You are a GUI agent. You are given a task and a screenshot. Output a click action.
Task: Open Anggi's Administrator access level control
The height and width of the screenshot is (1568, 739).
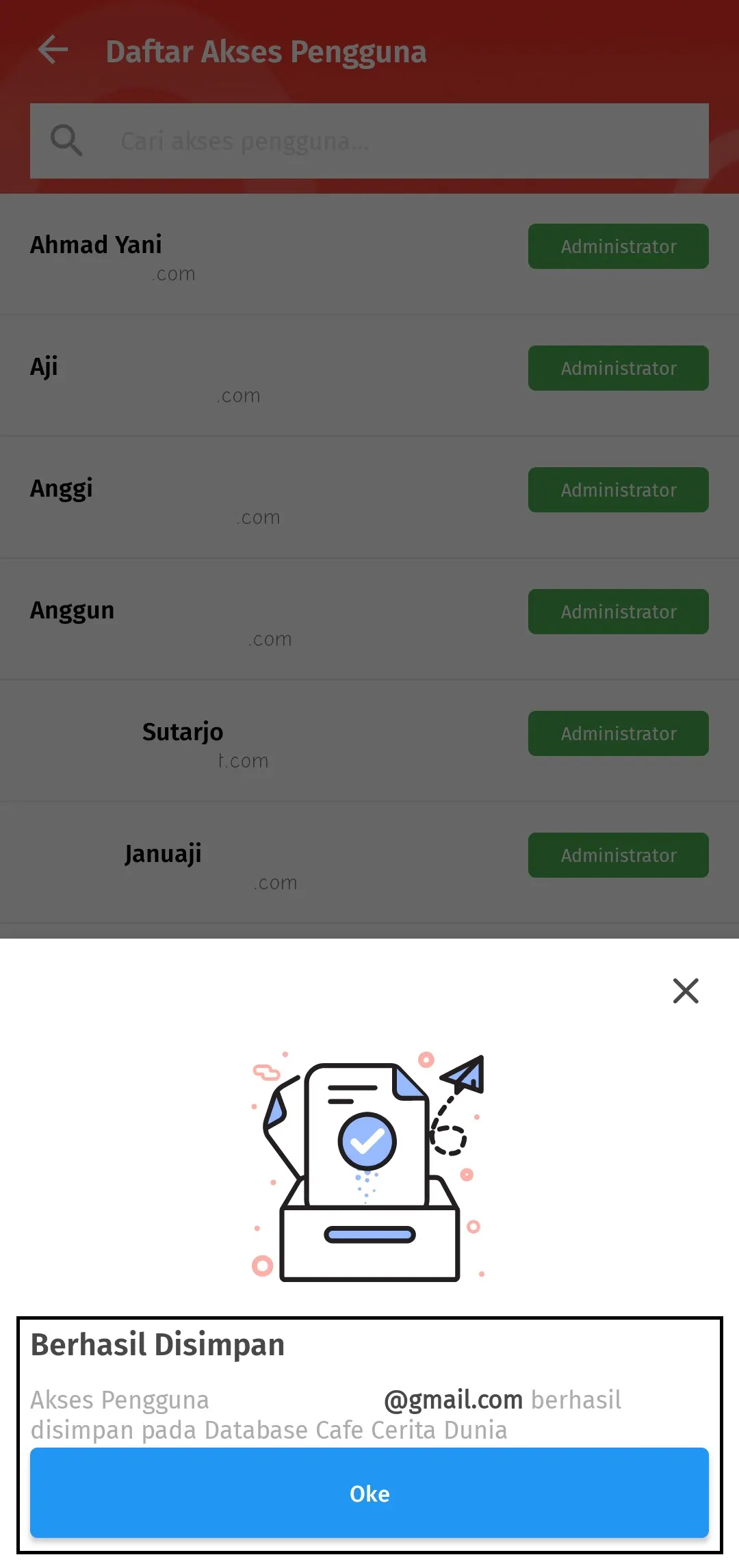pyautogui.click(x=618, y=490)
